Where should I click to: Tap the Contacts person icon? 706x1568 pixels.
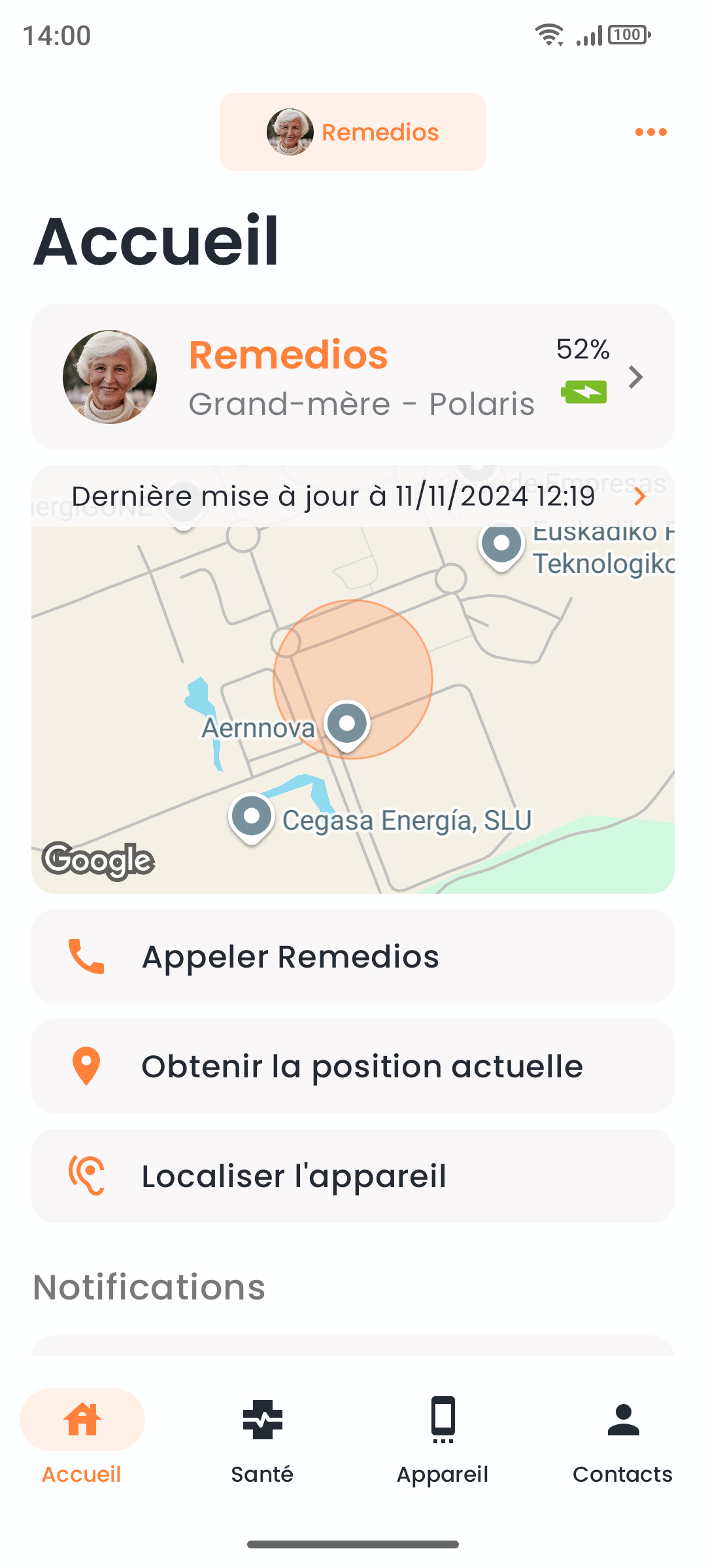coord(623,1419)
